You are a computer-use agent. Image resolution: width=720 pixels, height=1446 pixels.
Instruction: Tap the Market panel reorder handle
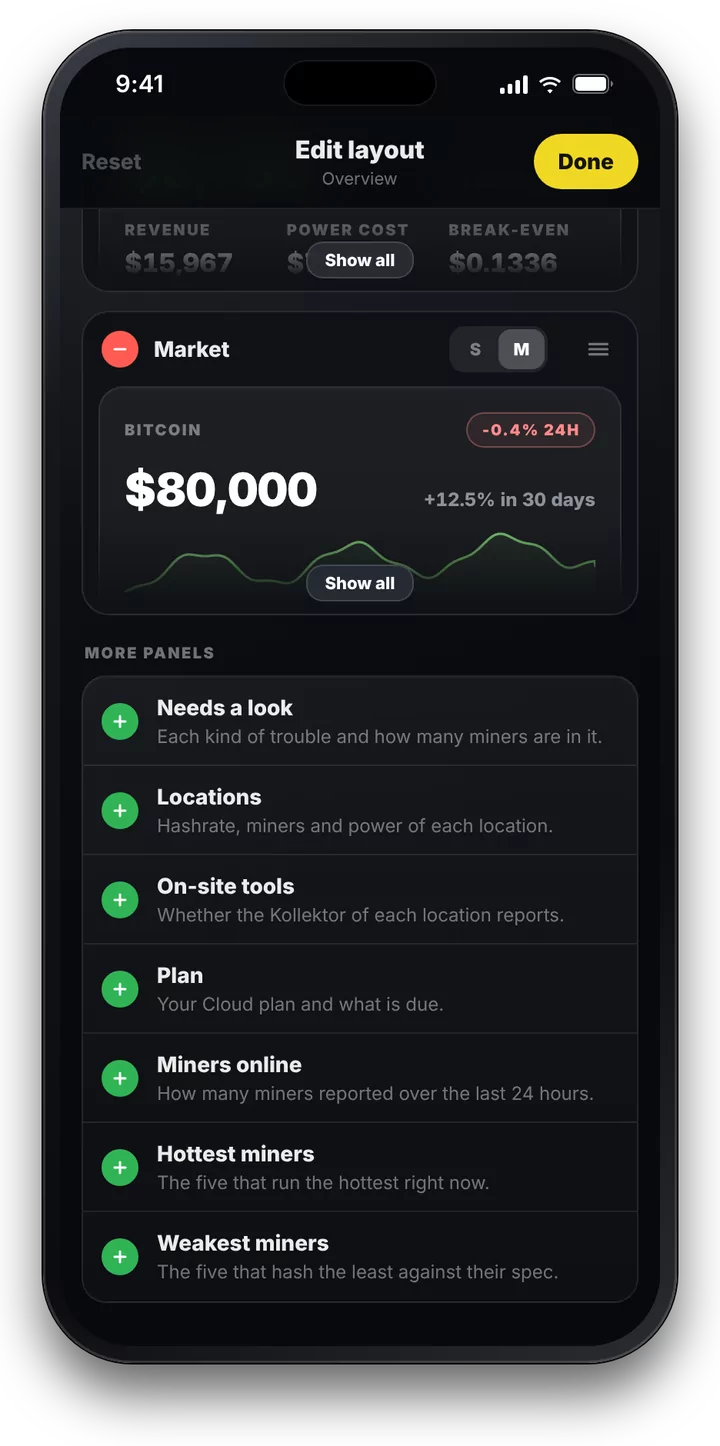click(598, 349)
